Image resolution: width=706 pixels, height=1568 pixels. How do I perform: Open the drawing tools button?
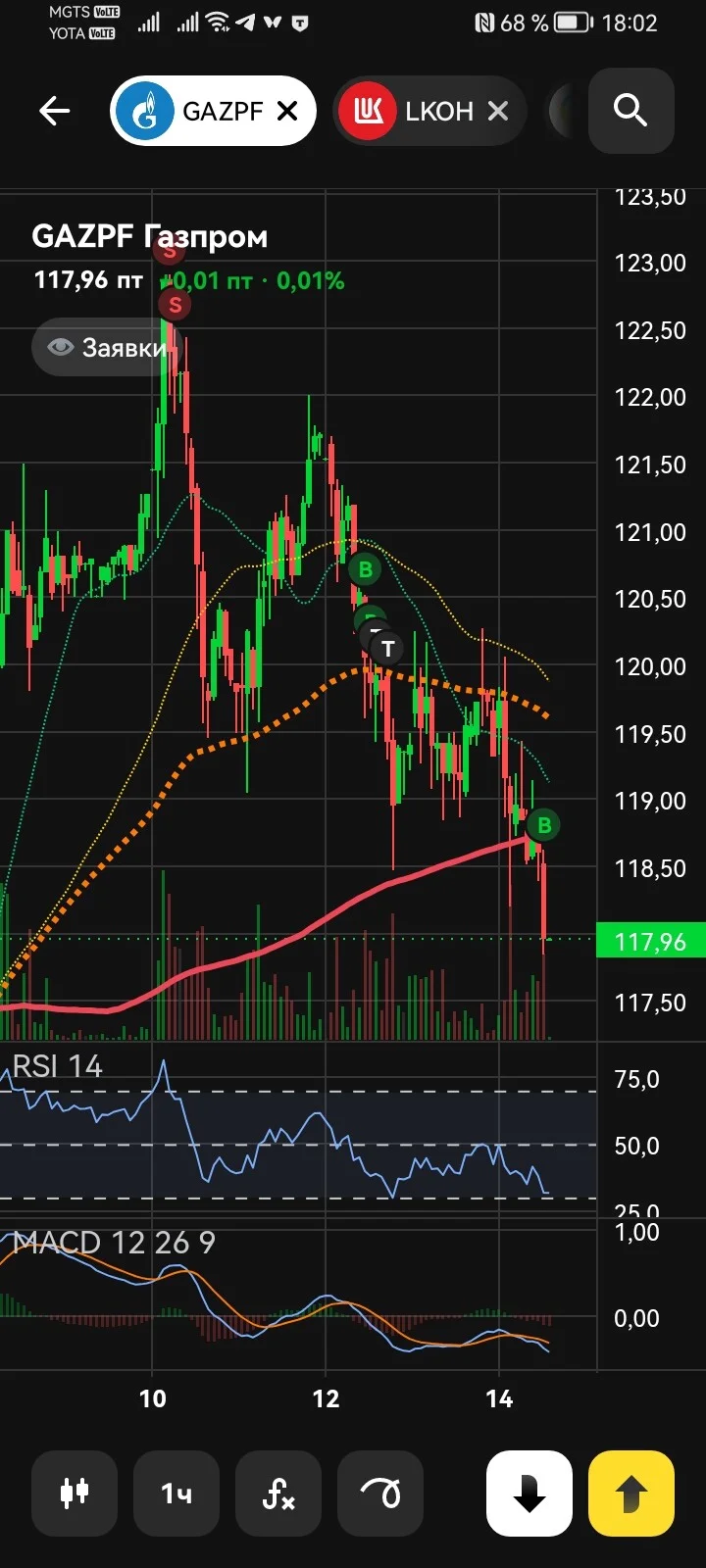pyautogui.click(x=380, y=1494)
